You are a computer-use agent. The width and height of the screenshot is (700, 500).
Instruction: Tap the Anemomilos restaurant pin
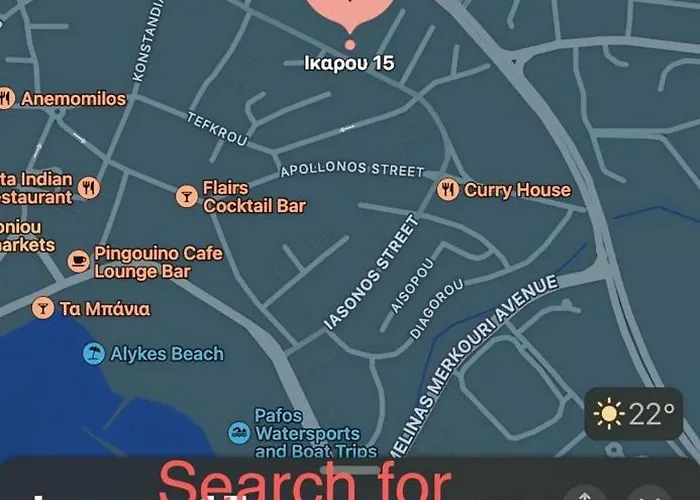tap(8, 98)
